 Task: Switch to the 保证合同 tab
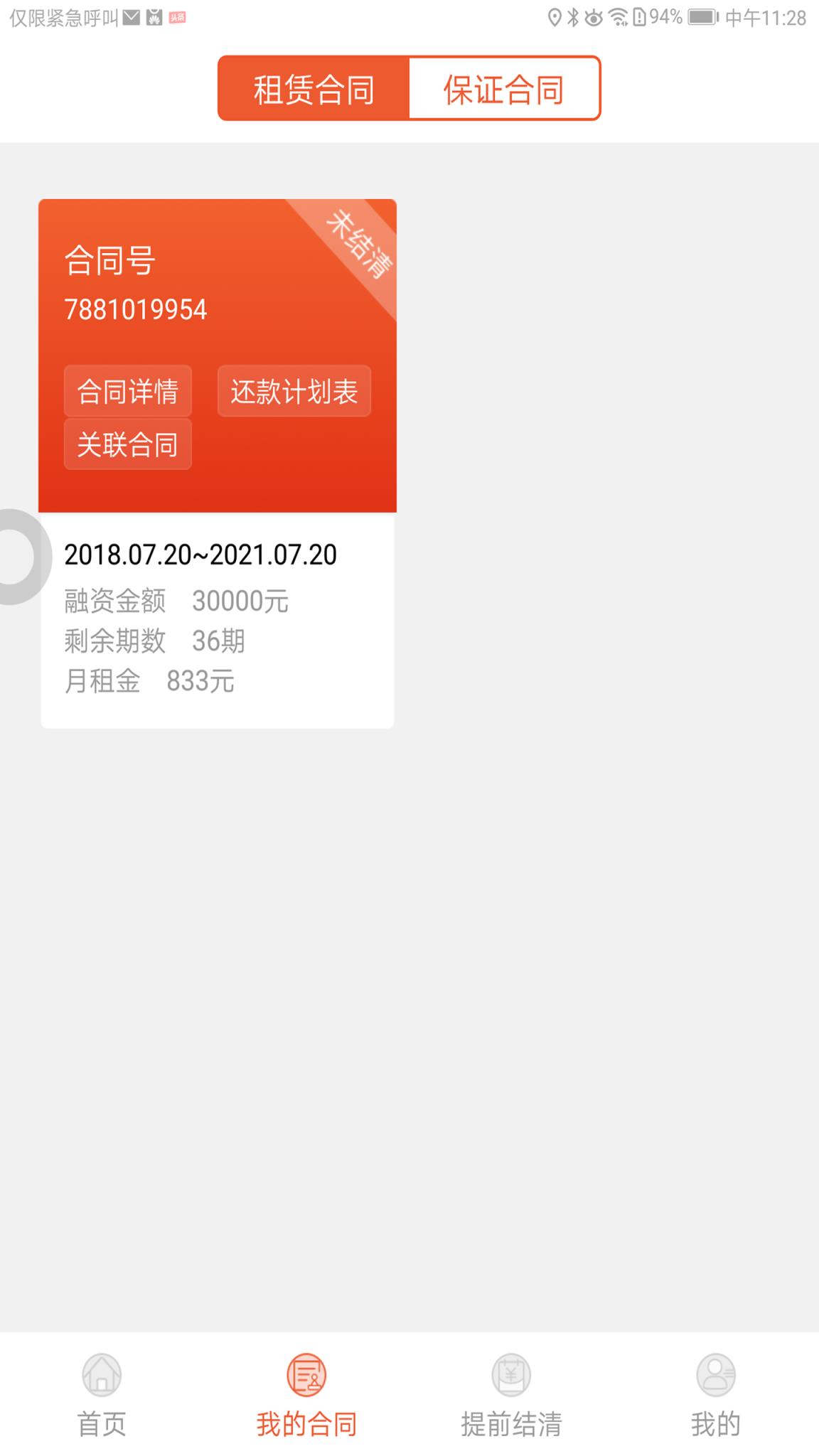502,88
